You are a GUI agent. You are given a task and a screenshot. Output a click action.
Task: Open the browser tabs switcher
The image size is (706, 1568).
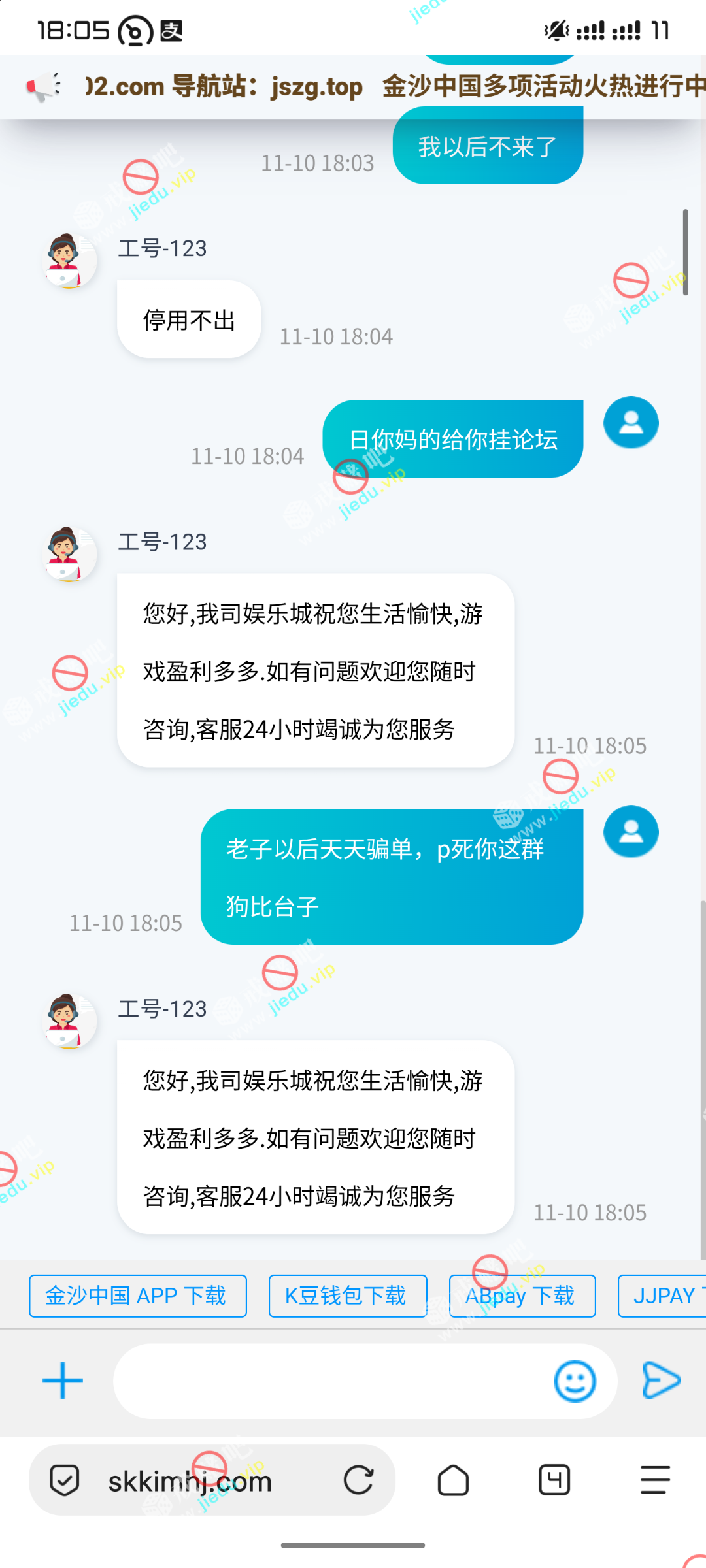point(554,1480)
